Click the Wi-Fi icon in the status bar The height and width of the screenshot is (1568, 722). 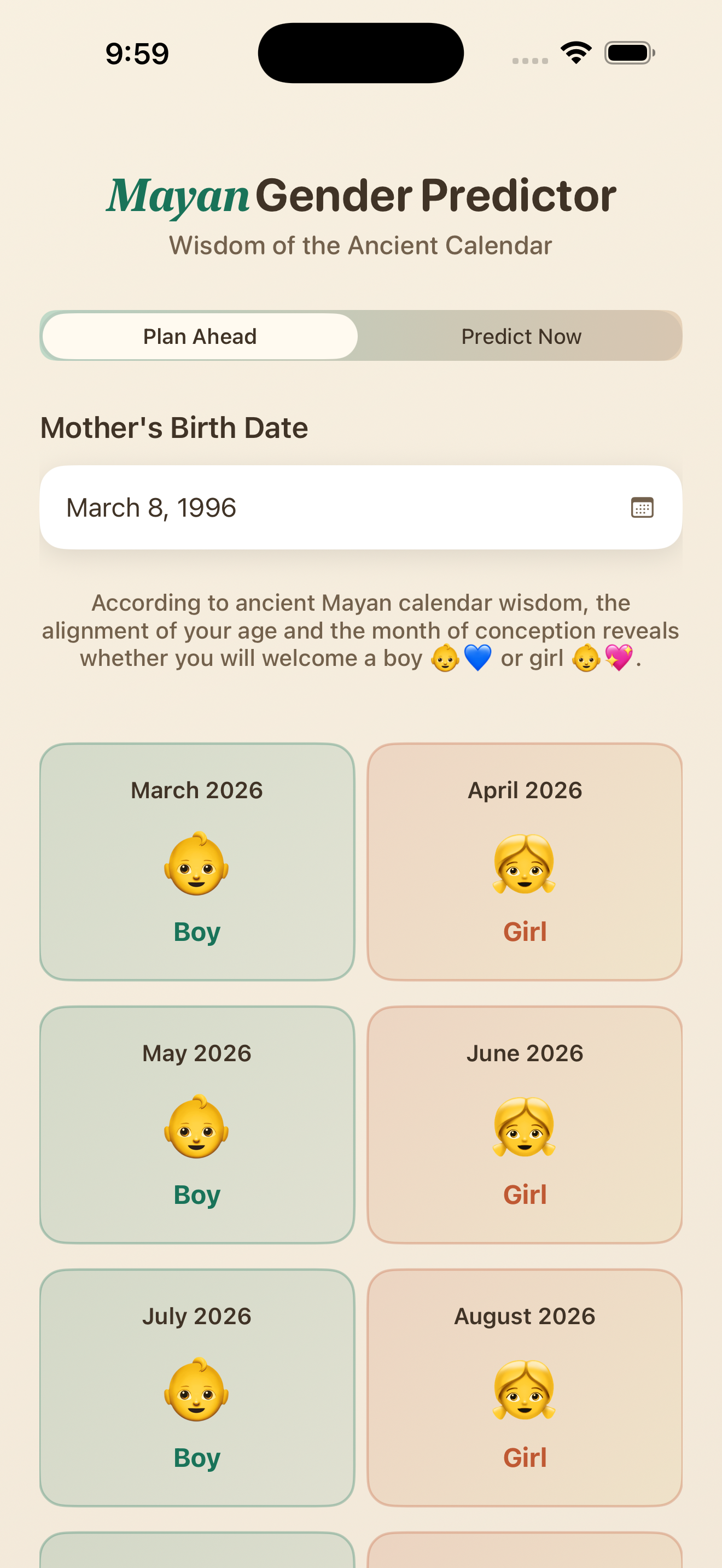point(575,52)
